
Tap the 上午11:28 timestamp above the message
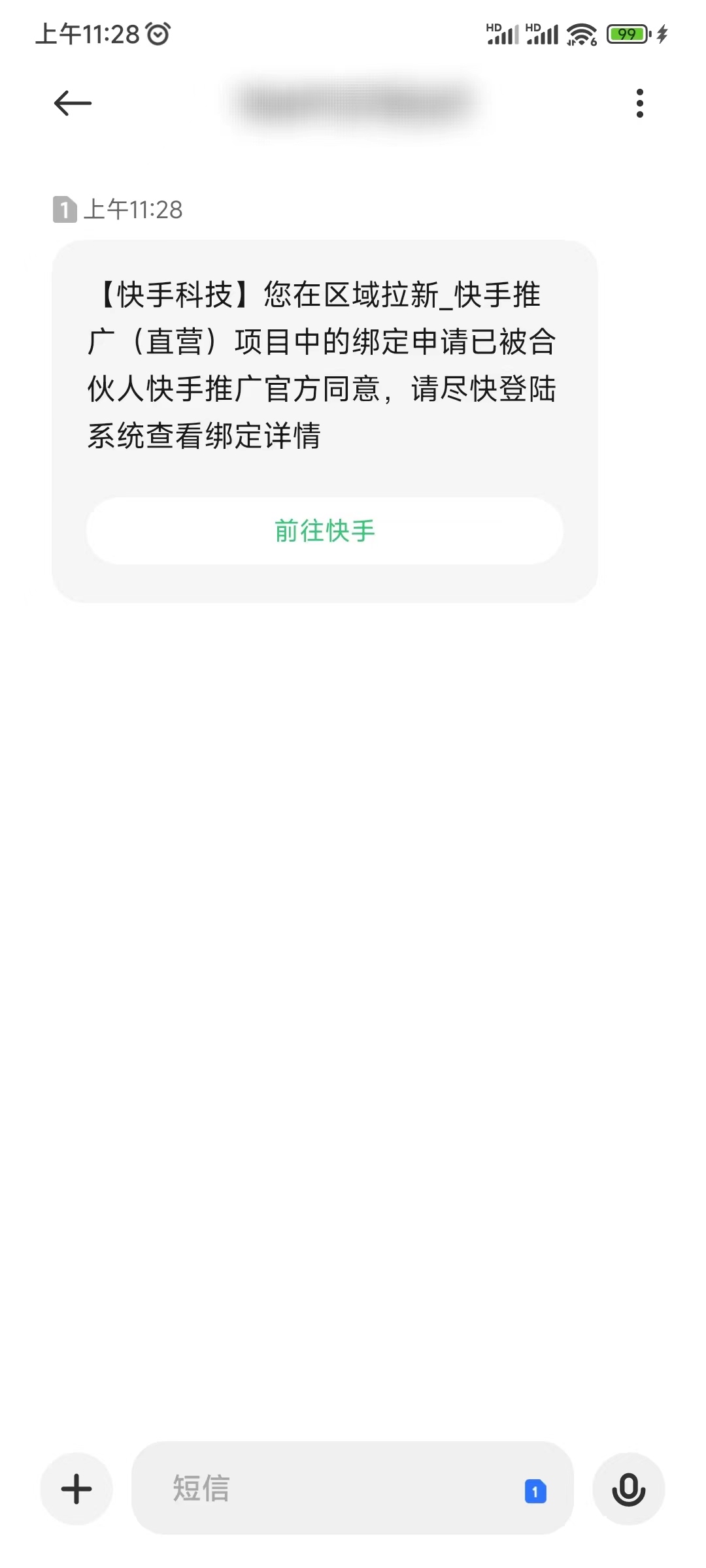(x=134, y=209)
